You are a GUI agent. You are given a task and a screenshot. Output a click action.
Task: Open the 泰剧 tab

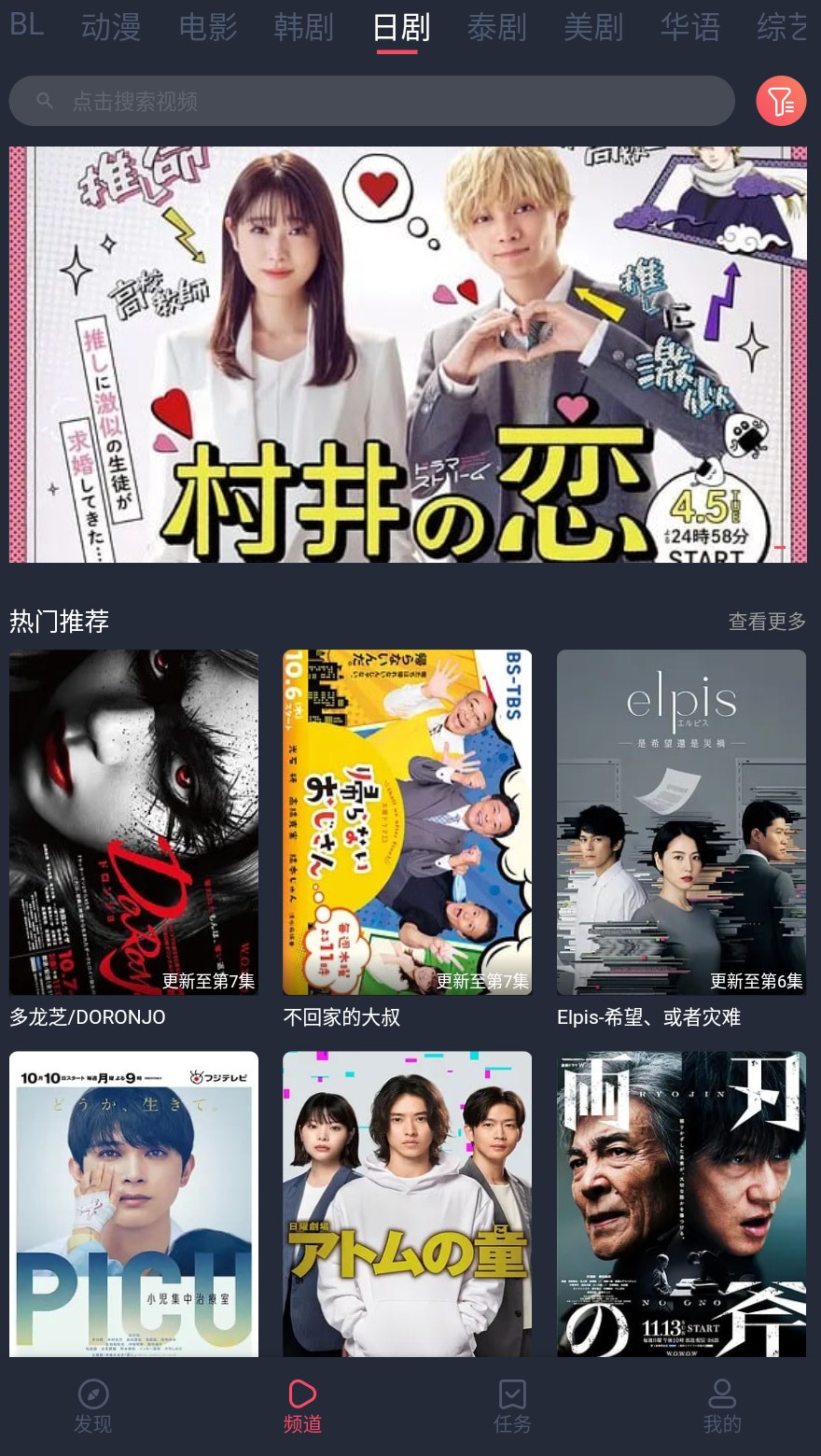tap(496, 27)
